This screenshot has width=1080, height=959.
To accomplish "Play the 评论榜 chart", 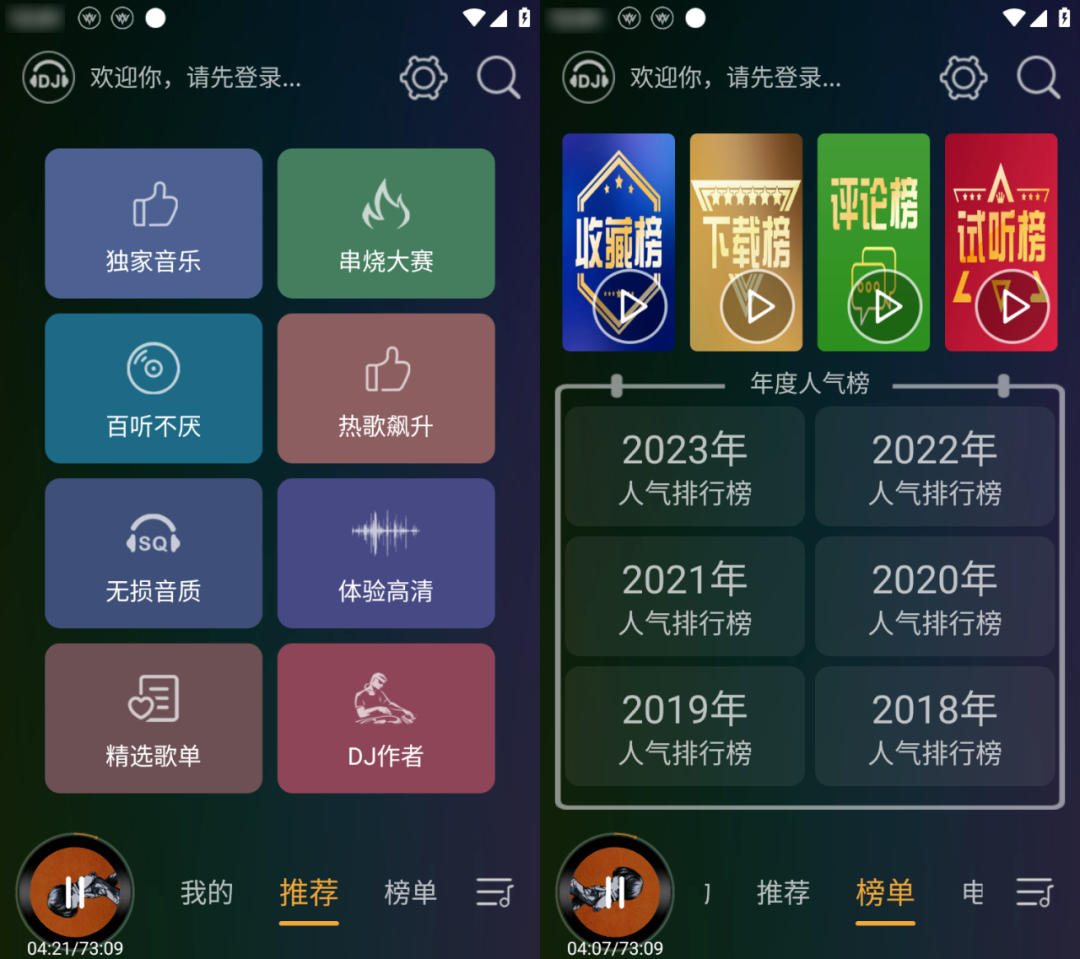I will pos(884,307).
